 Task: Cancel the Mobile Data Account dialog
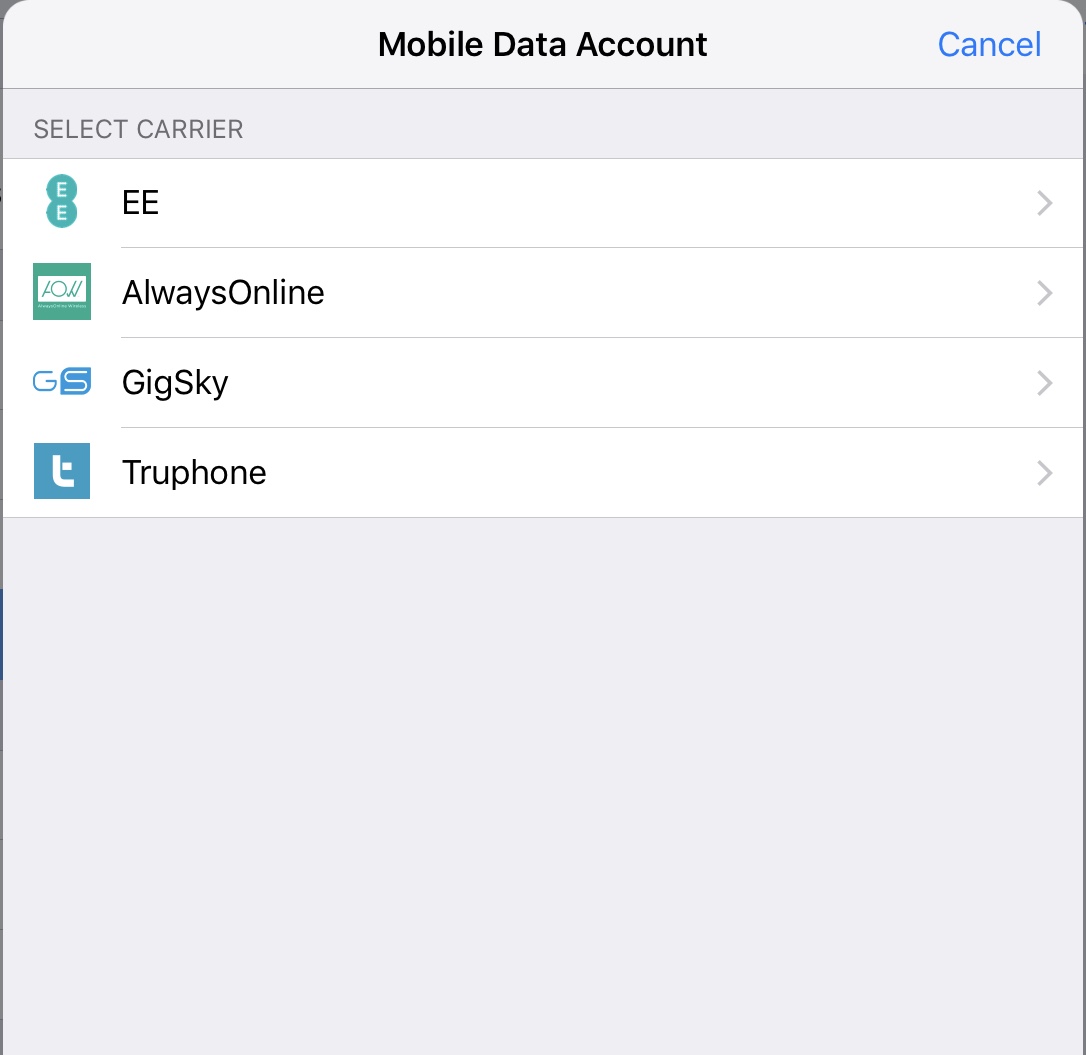coord(989,45)
